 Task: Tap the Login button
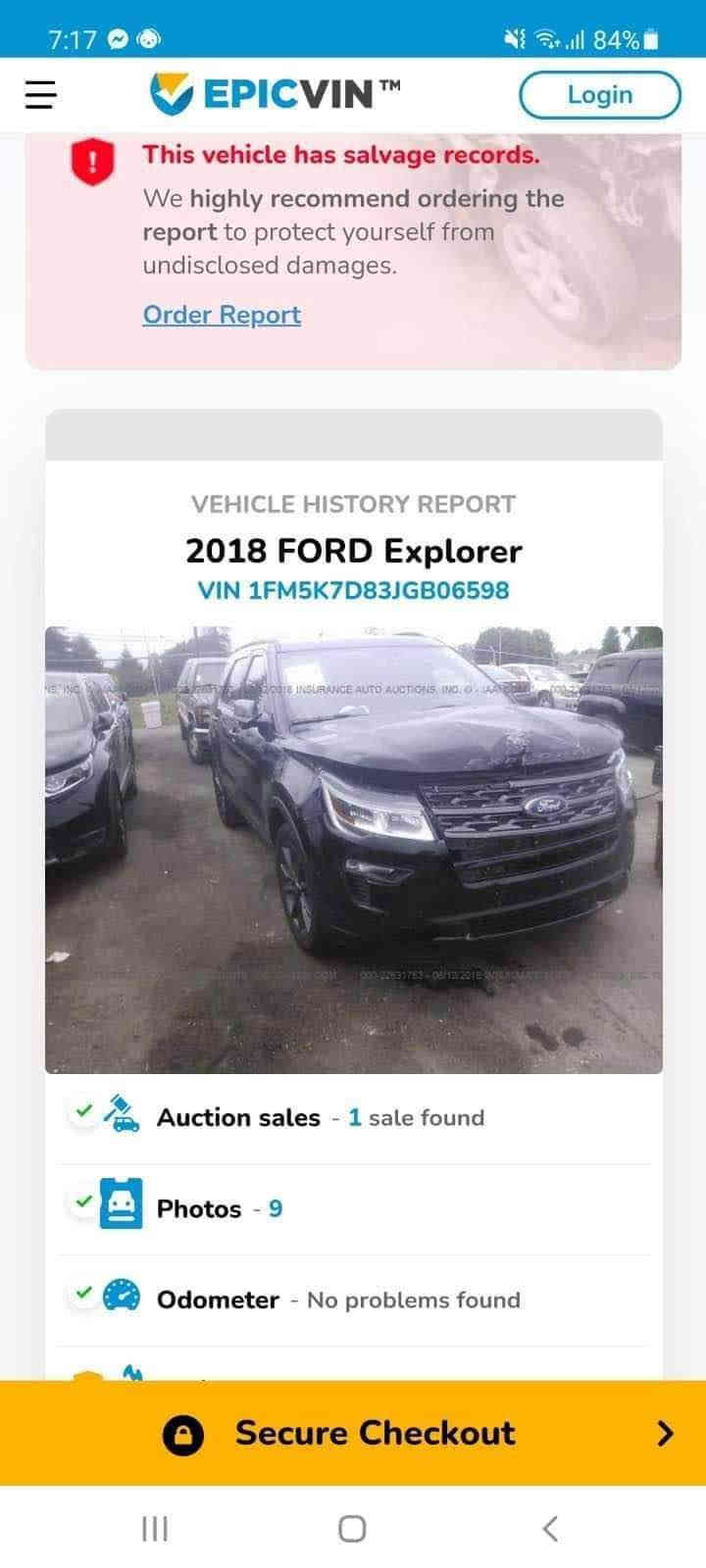point(599,95)
